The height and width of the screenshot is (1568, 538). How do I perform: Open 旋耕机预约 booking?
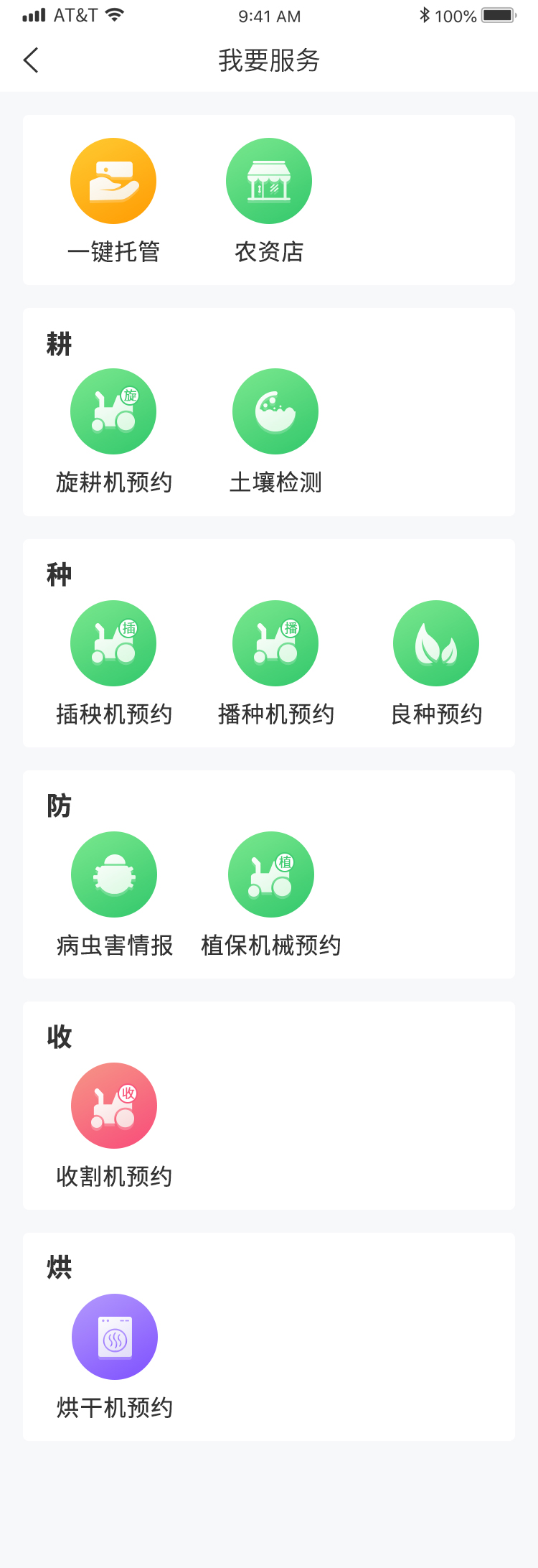113,412
